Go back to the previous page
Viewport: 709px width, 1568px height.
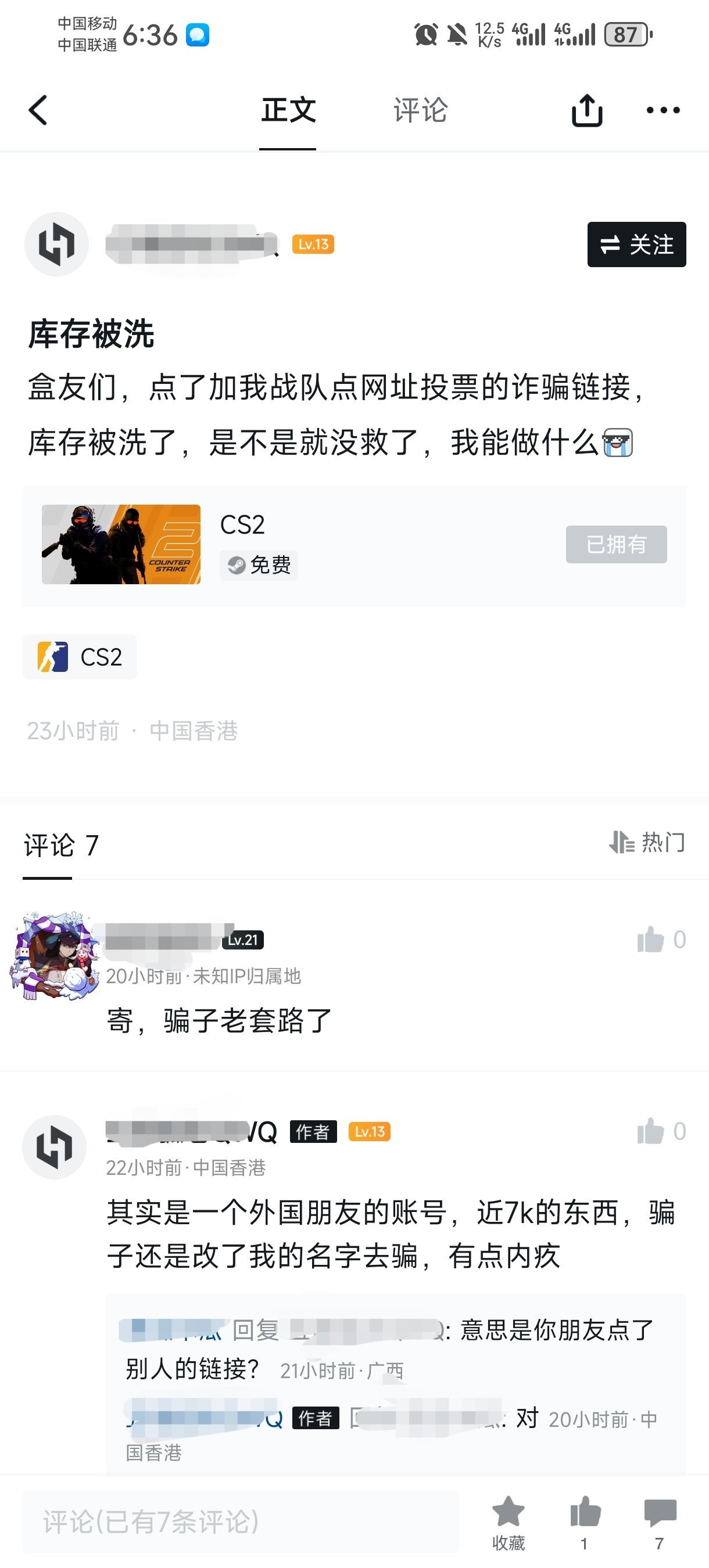[38, 110]
